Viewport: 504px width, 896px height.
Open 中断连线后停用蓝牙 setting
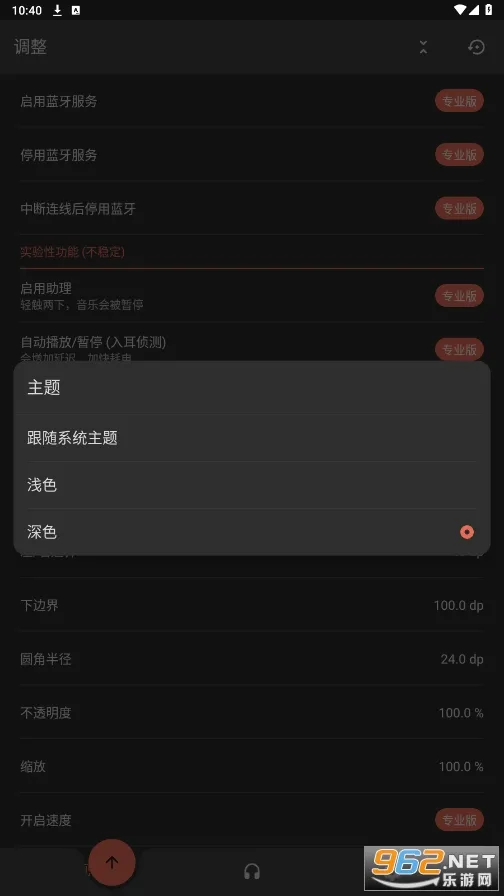(x=252, y=209)
